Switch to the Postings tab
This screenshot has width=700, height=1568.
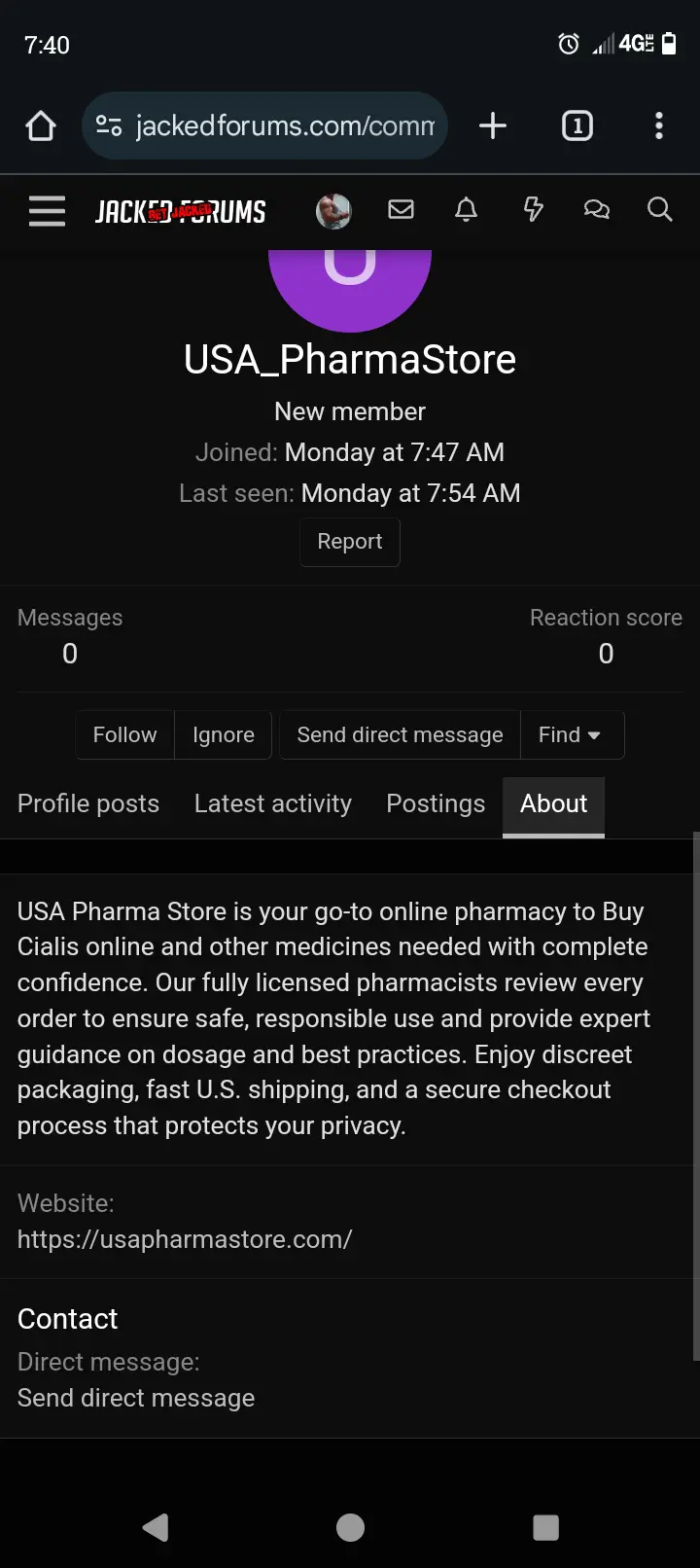click(436, 804)
